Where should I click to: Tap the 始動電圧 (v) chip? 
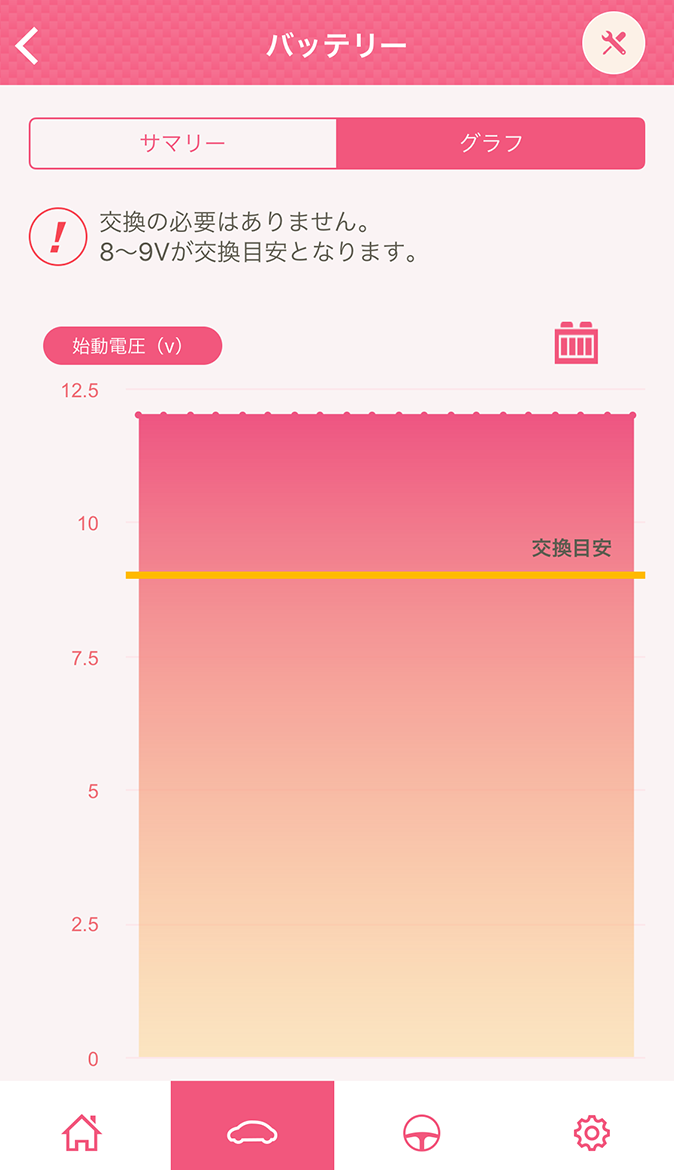pos(133,345)
